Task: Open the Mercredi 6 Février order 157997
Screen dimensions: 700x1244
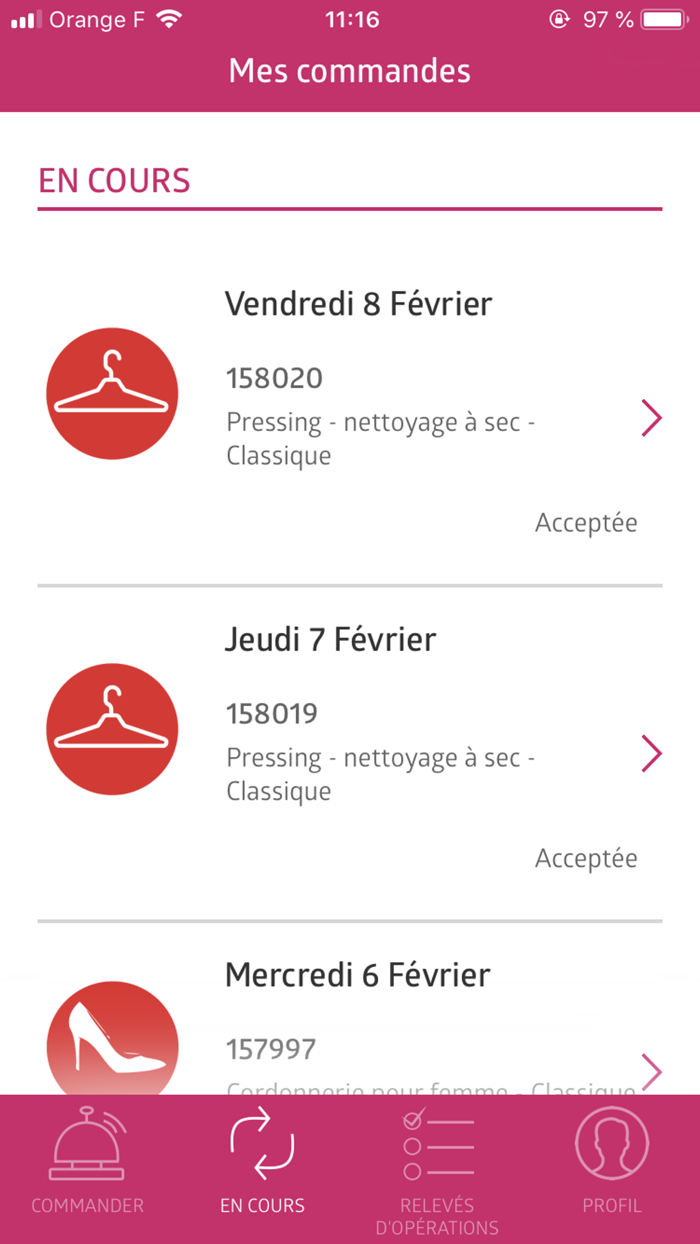Action: tap(350, 1030)
